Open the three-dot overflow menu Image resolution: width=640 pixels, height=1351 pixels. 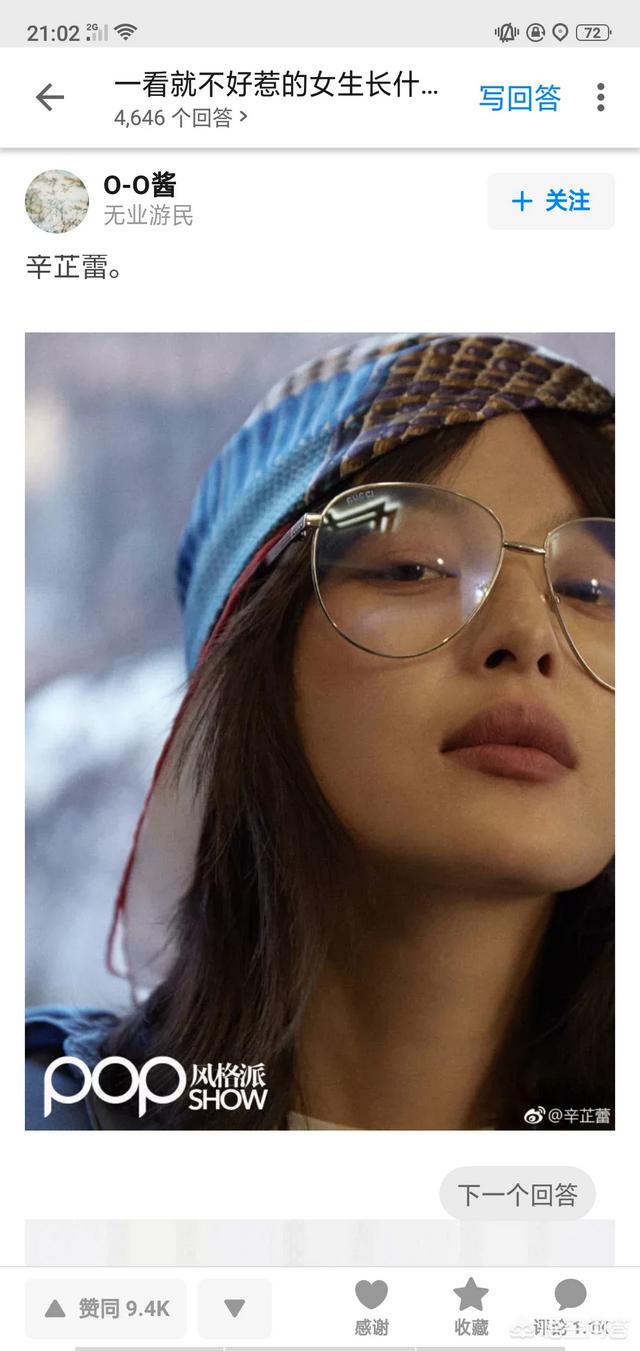[x=600, y=97]
